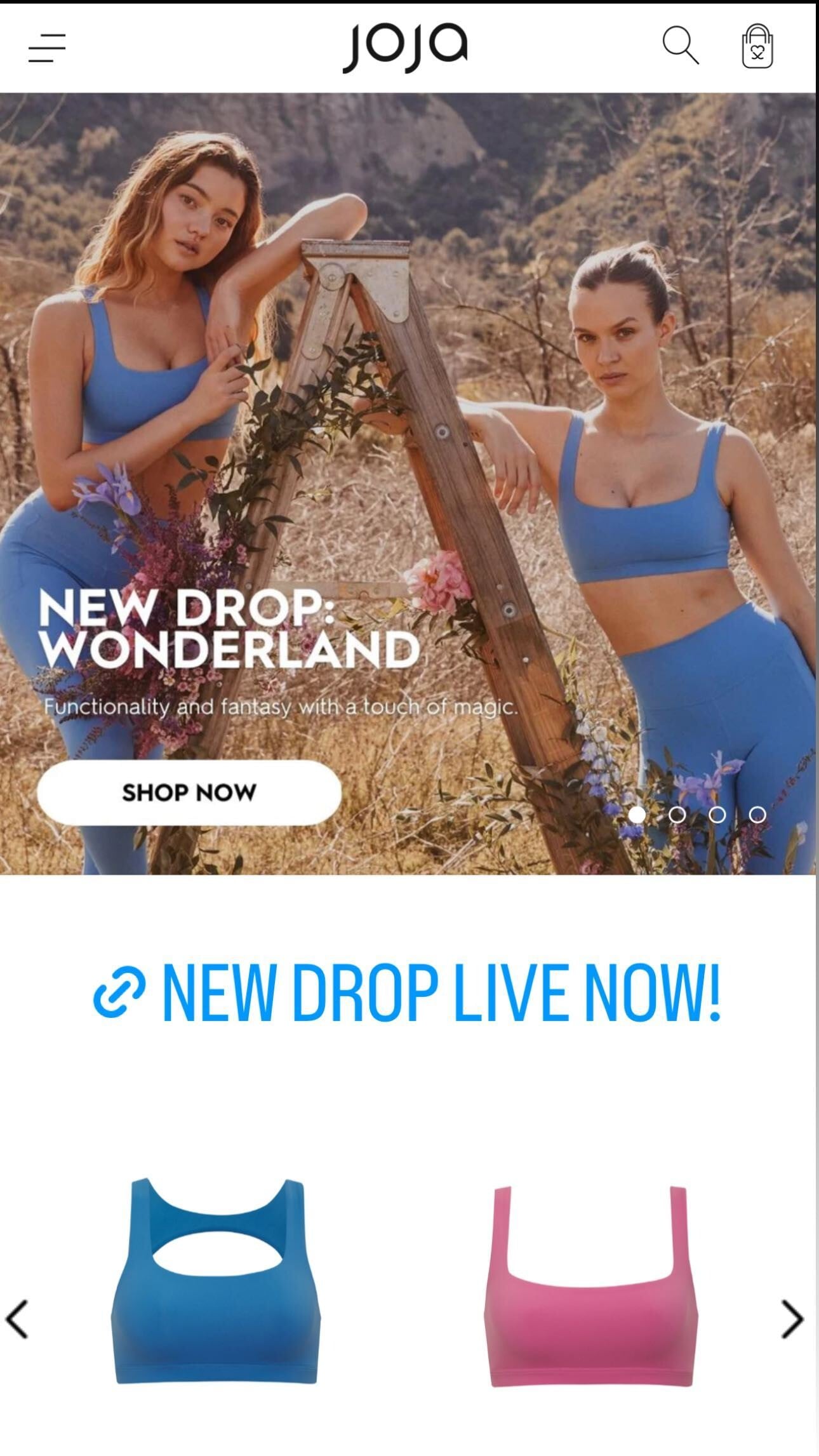The width and height of the screenshot is (819, 1456).
Task: Show previous products with left arrow
Action: point(17,1319)
